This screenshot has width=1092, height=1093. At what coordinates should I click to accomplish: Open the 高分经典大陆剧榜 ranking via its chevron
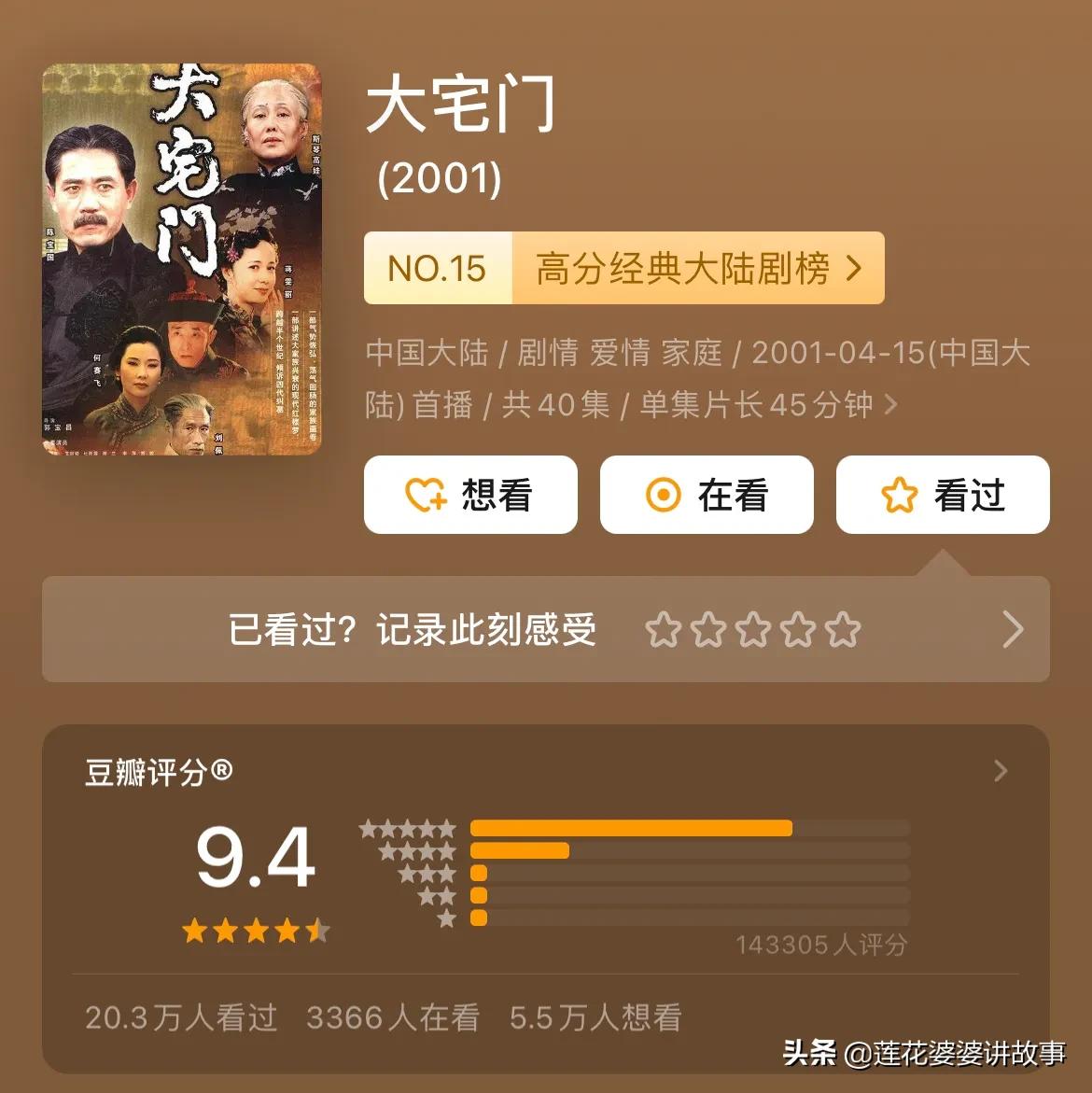(852, 269)
